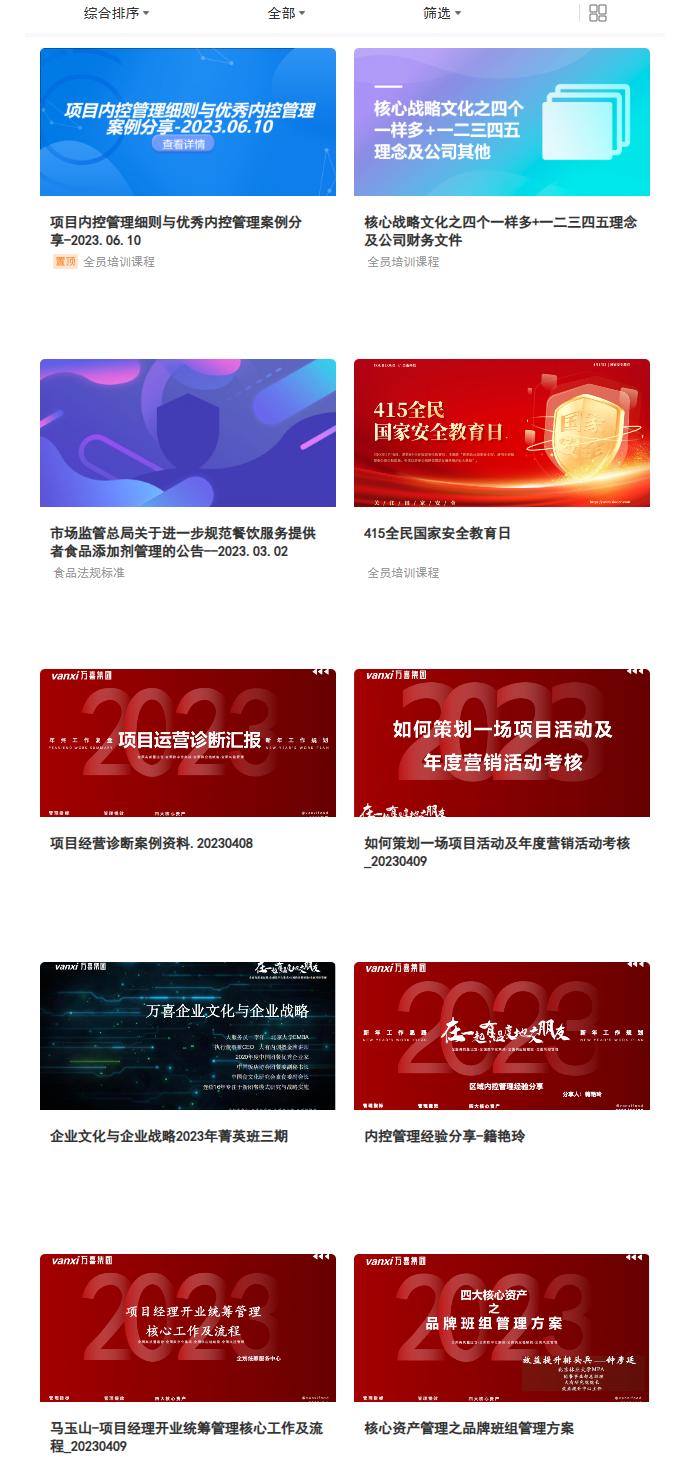
Task: Open the 415全民国家安全教育日 course
Action: (502, 433)
